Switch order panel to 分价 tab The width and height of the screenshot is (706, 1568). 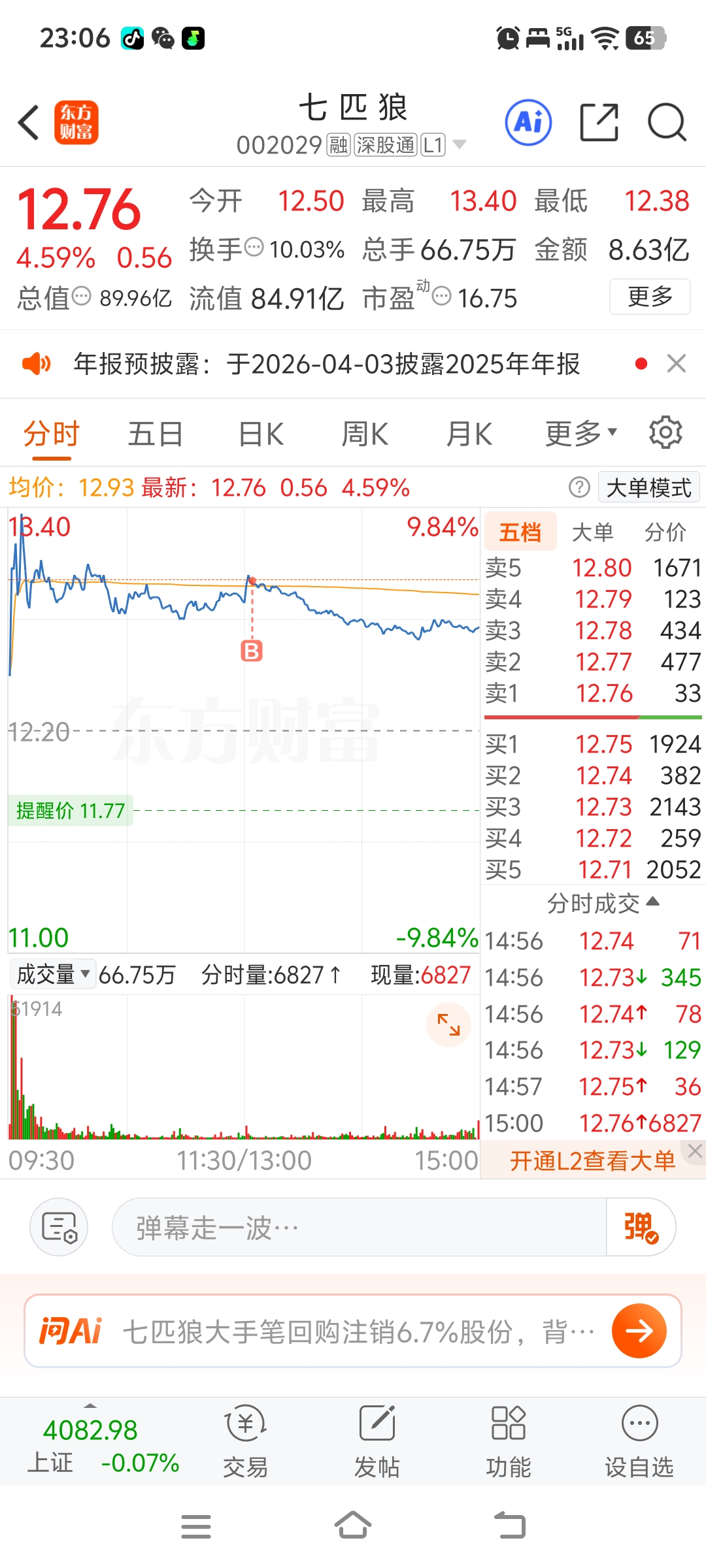pos(665,532)
